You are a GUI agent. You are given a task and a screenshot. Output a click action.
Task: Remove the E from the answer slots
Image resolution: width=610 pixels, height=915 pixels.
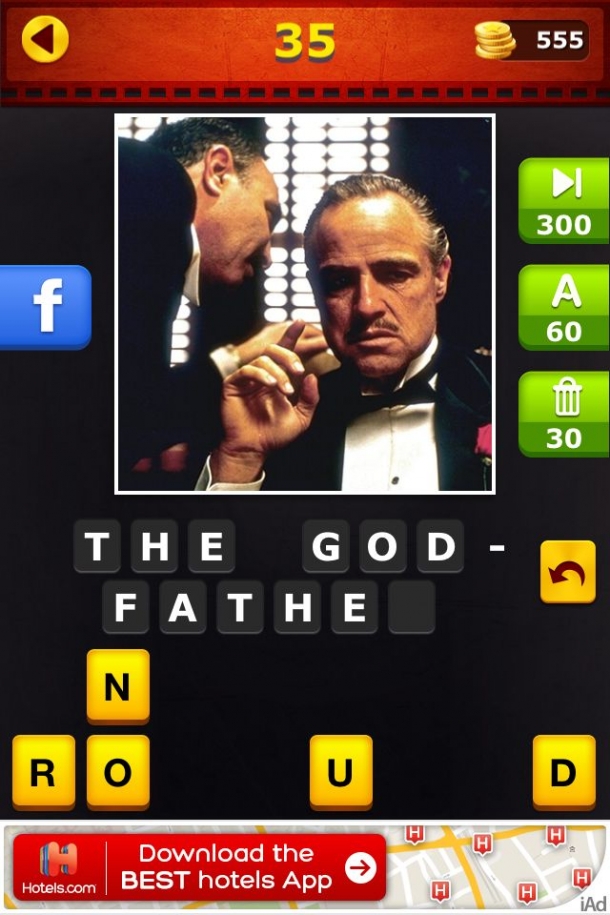[x=354, y=608]
